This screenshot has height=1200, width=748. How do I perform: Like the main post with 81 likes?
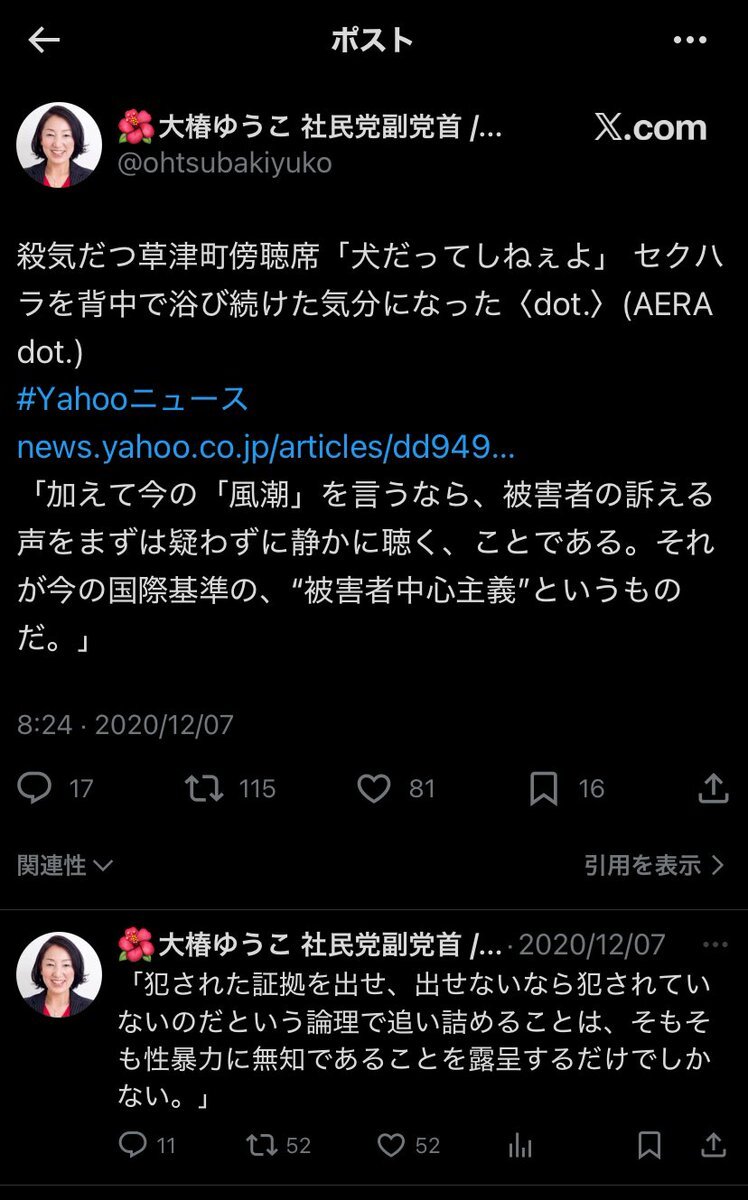[x=374, y=789]
